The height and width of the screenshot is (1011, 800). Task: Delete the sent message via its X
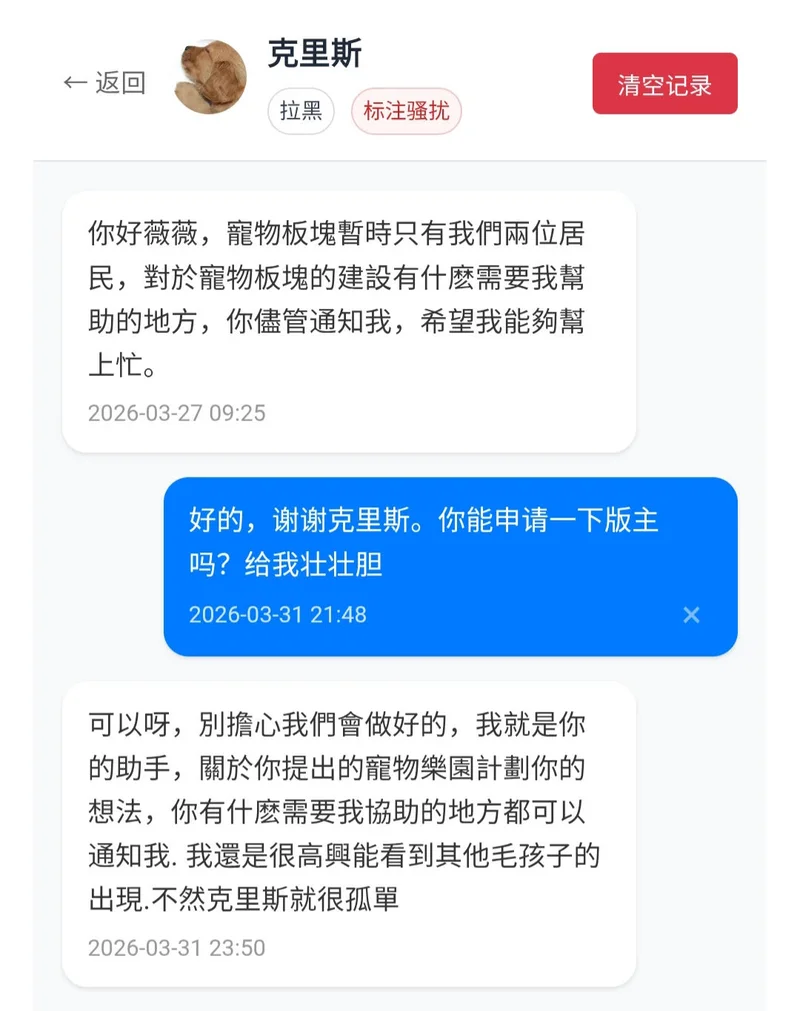click(691, 615)
